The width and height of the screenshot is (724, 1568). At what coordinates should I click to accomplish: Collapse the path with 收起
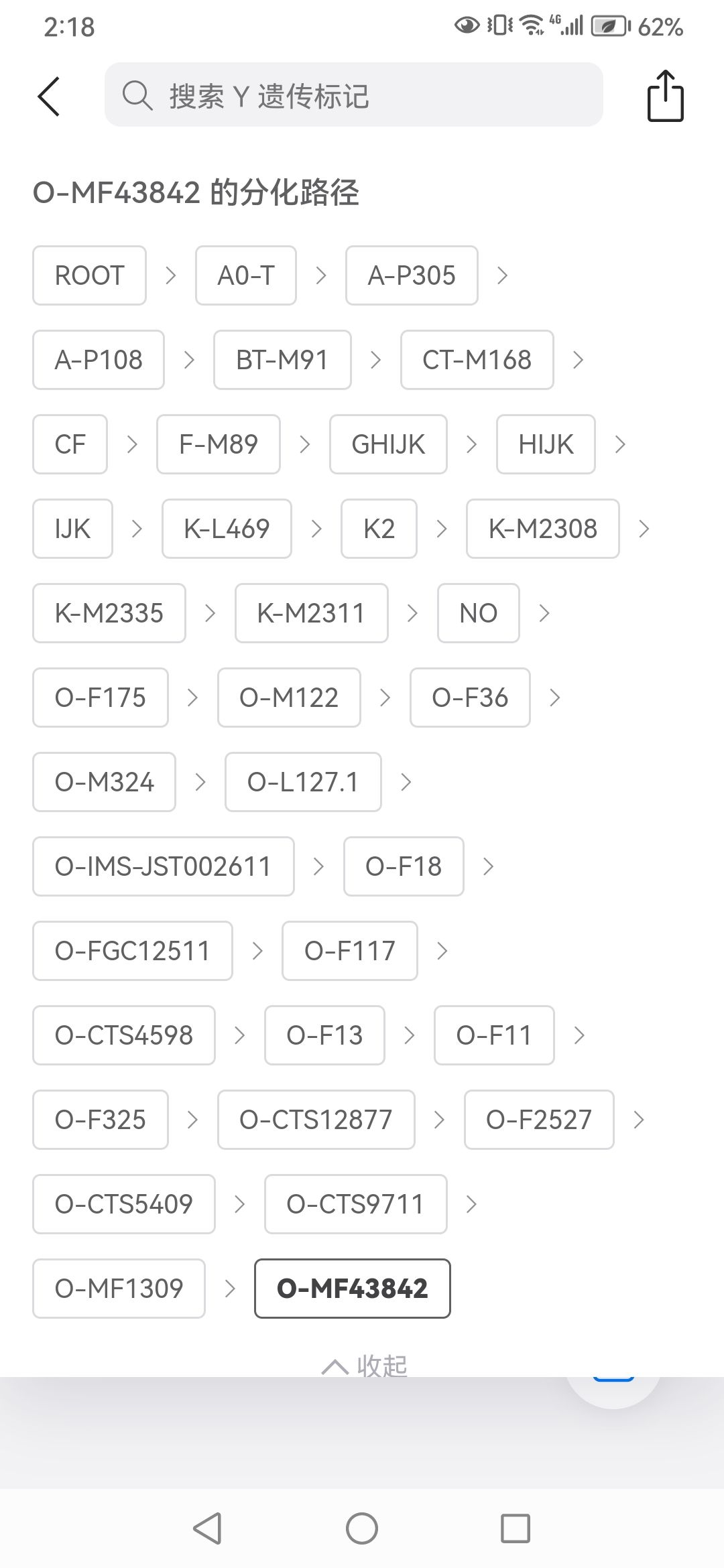point(365,1365)
